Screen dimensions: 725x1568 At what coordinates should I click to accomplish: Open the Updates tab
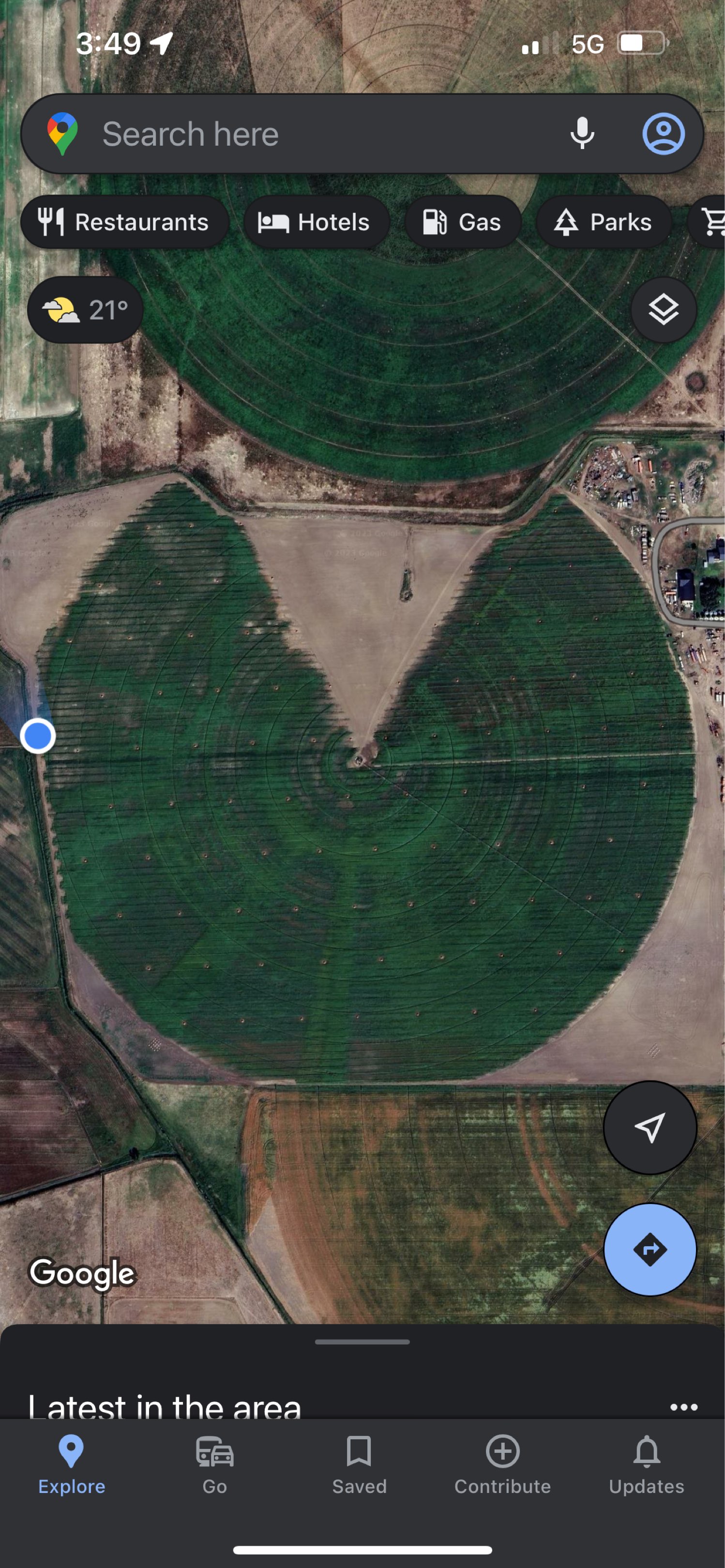647,1465
